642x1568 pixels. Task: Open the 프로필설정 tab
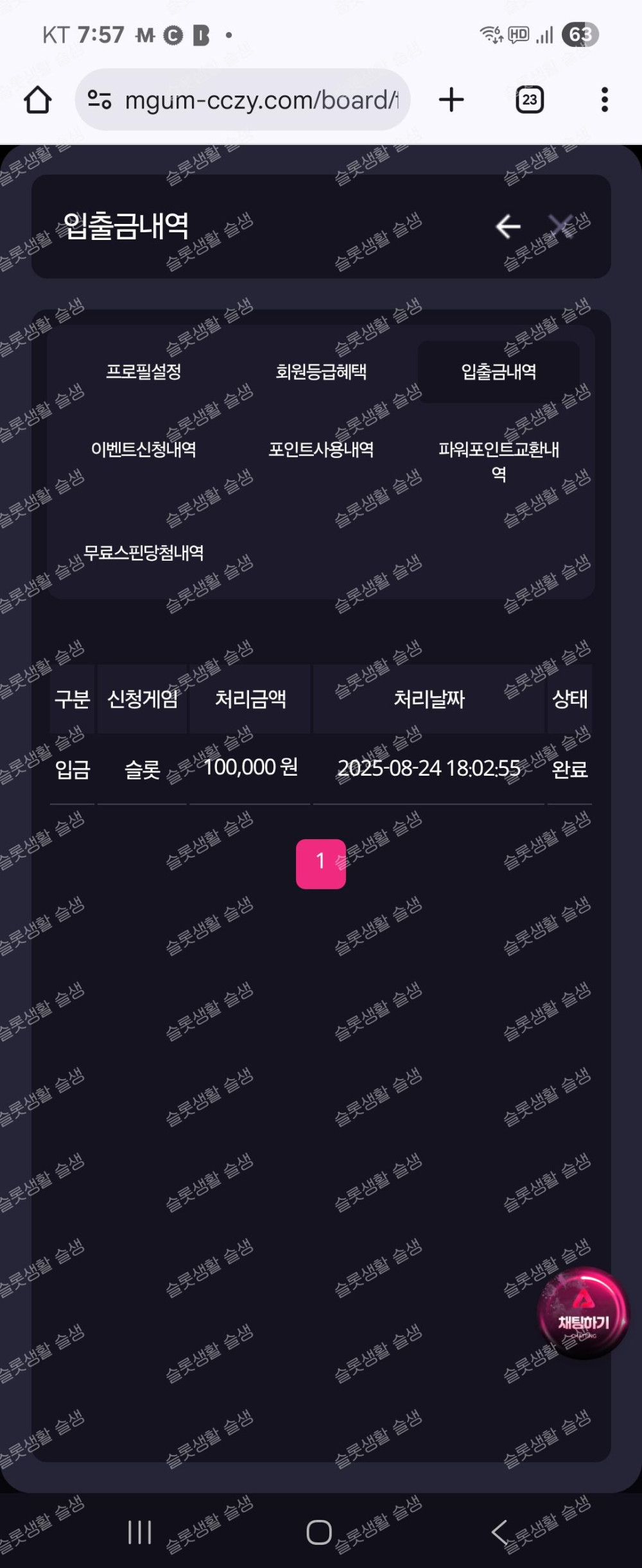(x=144, y=371)
